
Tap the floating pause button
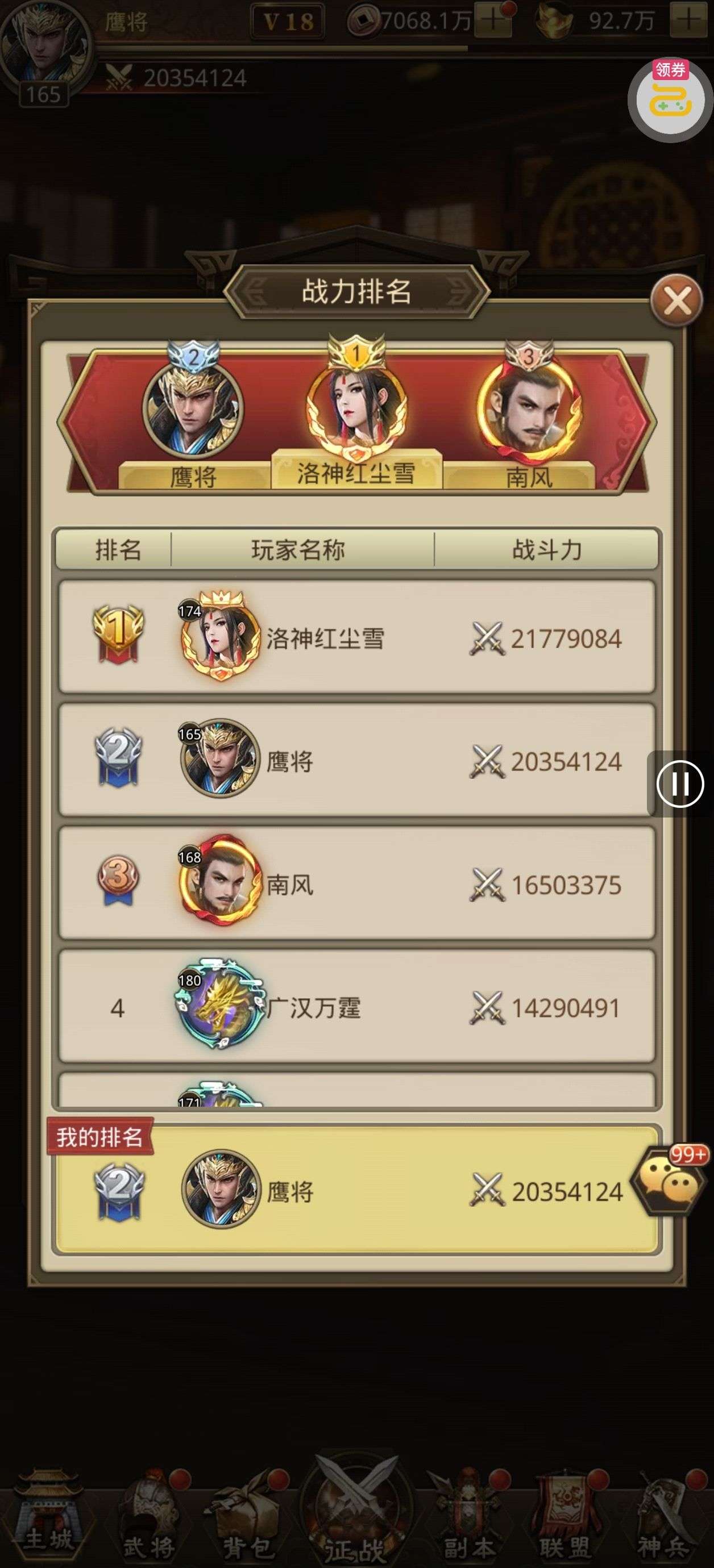tap(680, 783)
